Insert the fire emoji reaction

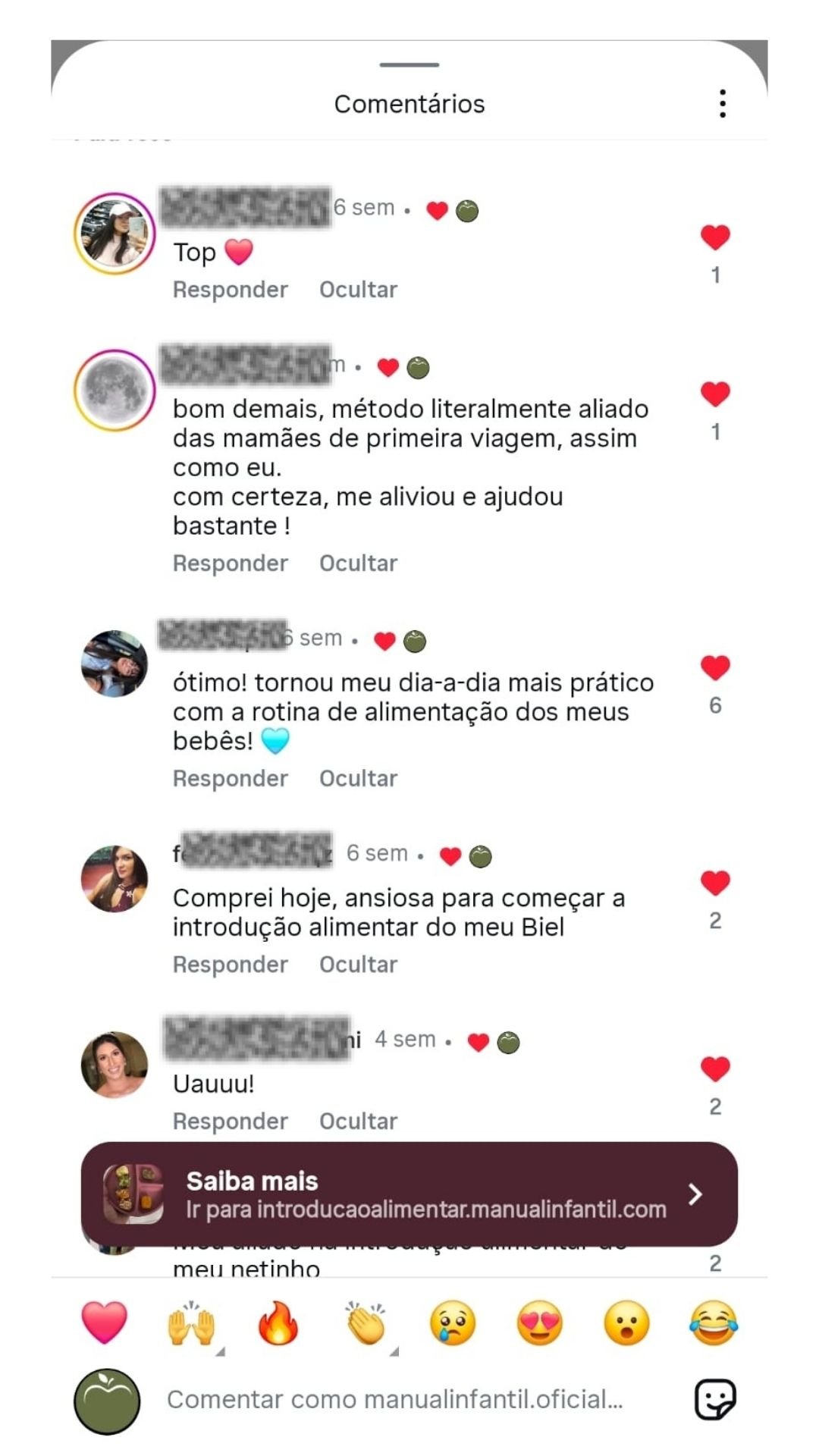[x=278, y=1323]
